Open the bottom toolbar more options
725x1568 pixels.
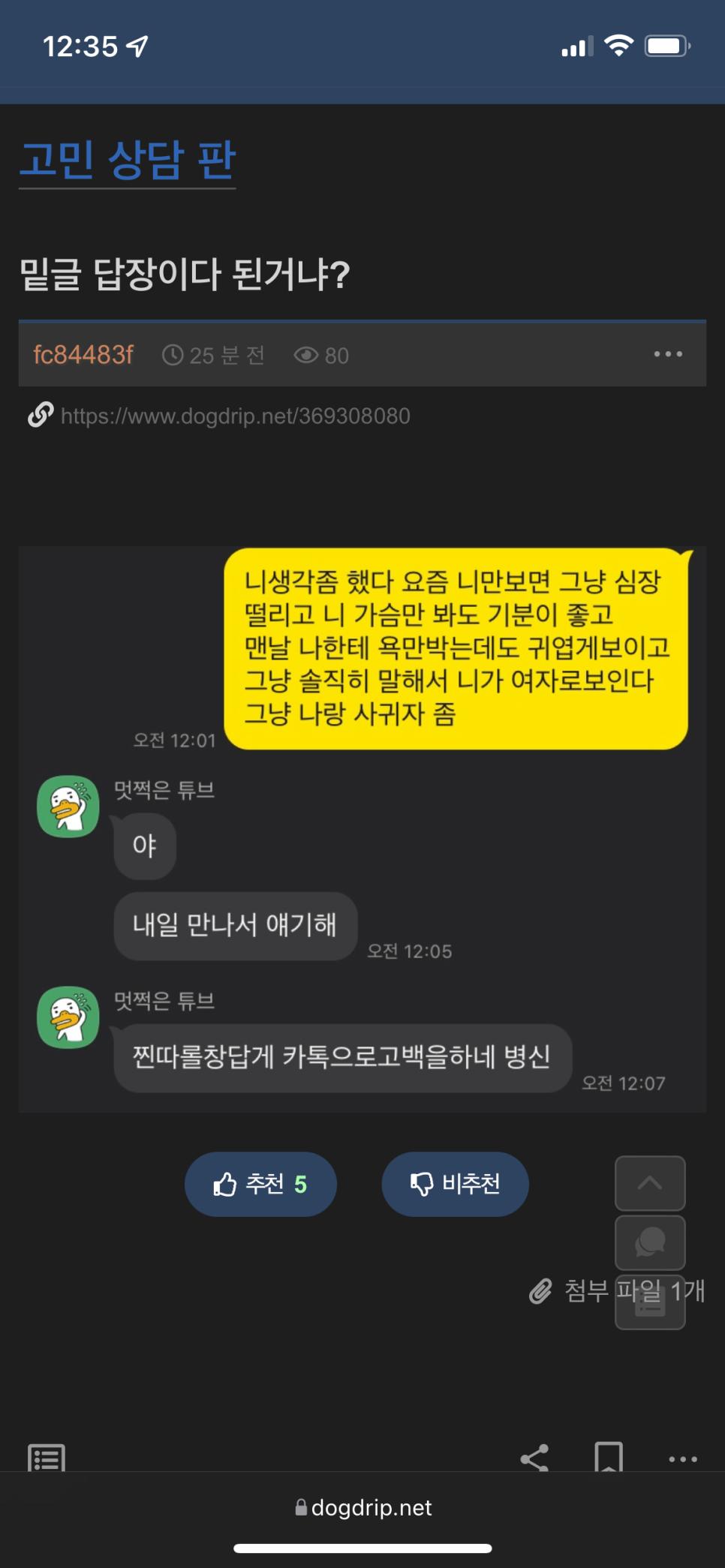[x=682, y=1458]
